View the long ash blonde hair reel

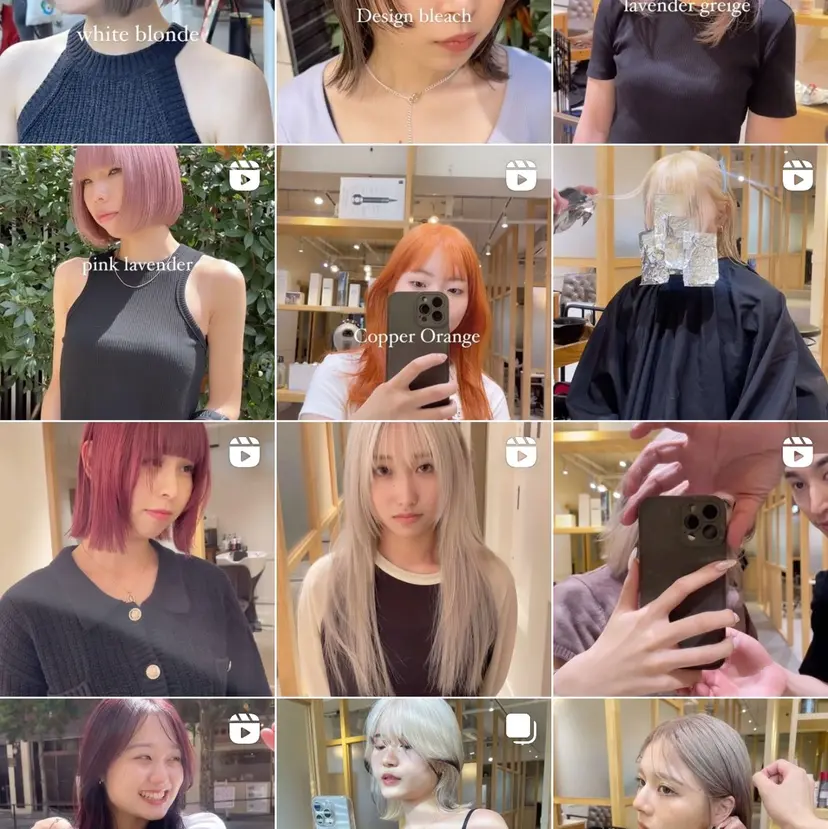click(x=413, y=559)
